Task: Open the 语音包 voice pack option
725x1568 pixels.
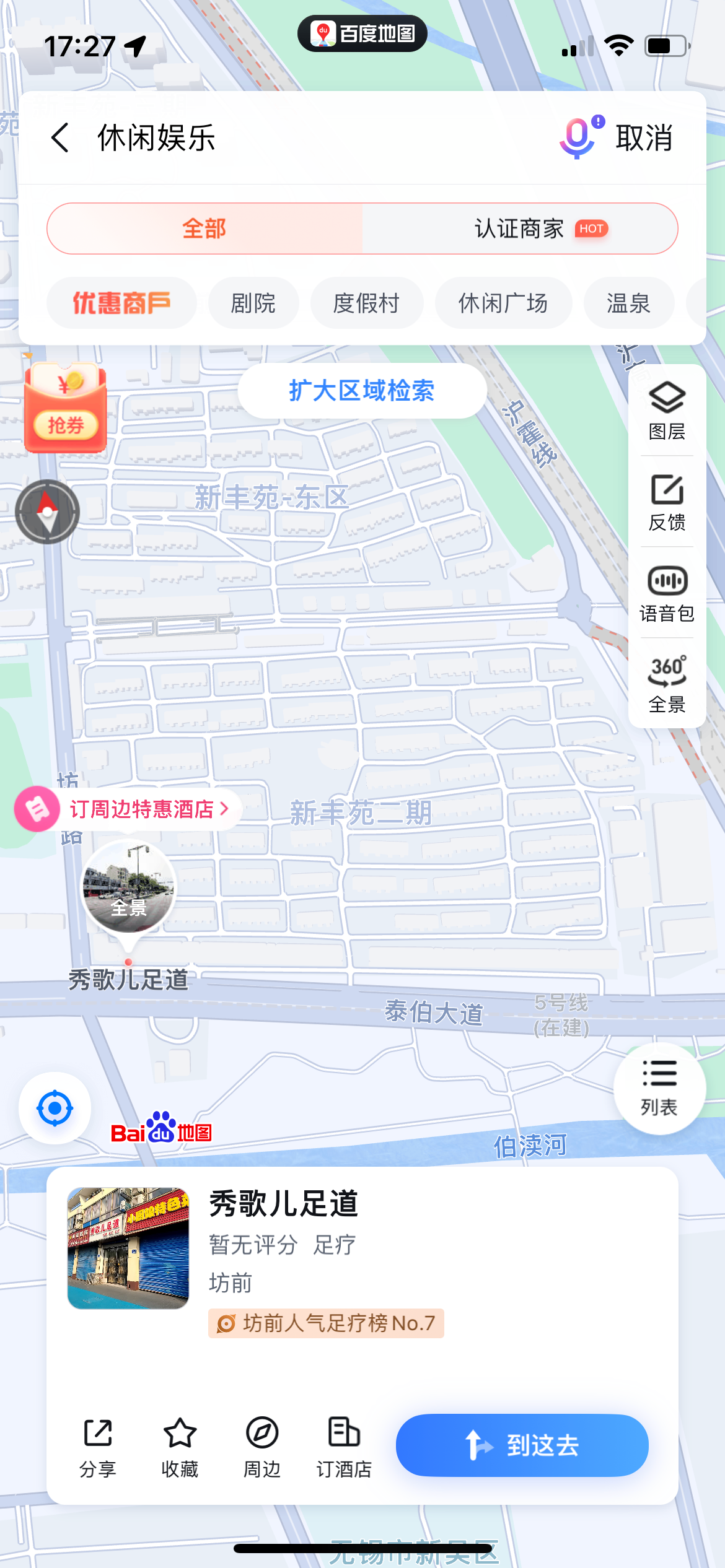Action: (667, 593)
